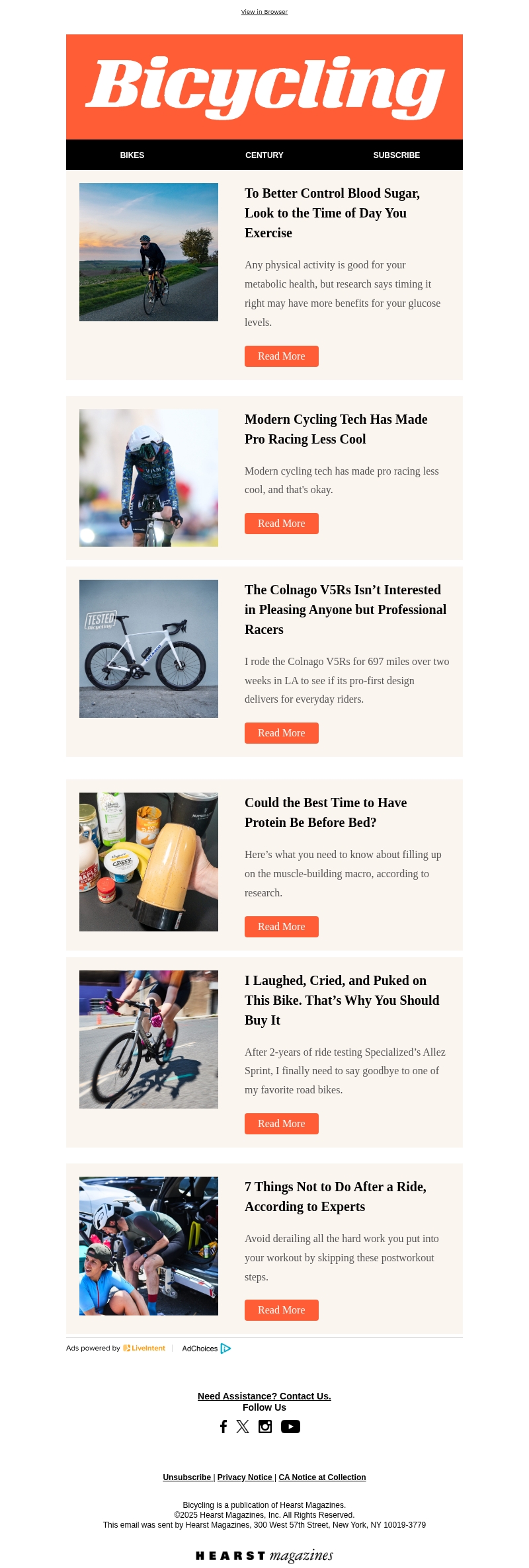Open Need Assistance? Contact Us link
Screen dimensions: 529x1568
pos(264,1396)
